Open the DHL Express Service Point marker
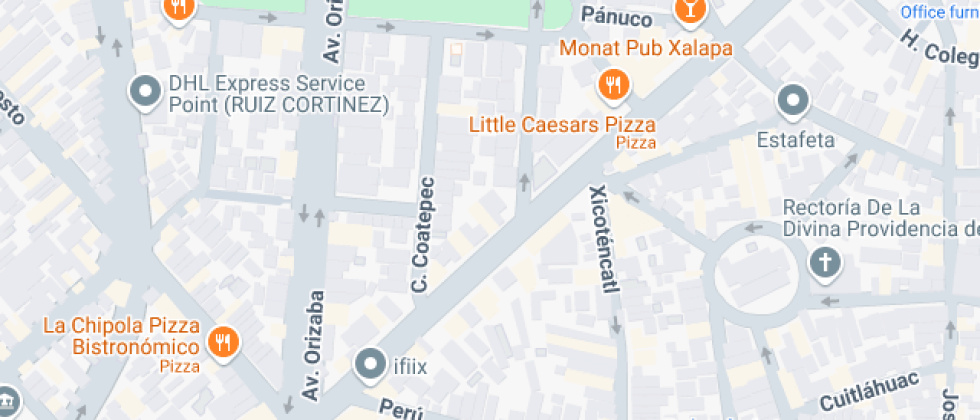 [147, 92]
